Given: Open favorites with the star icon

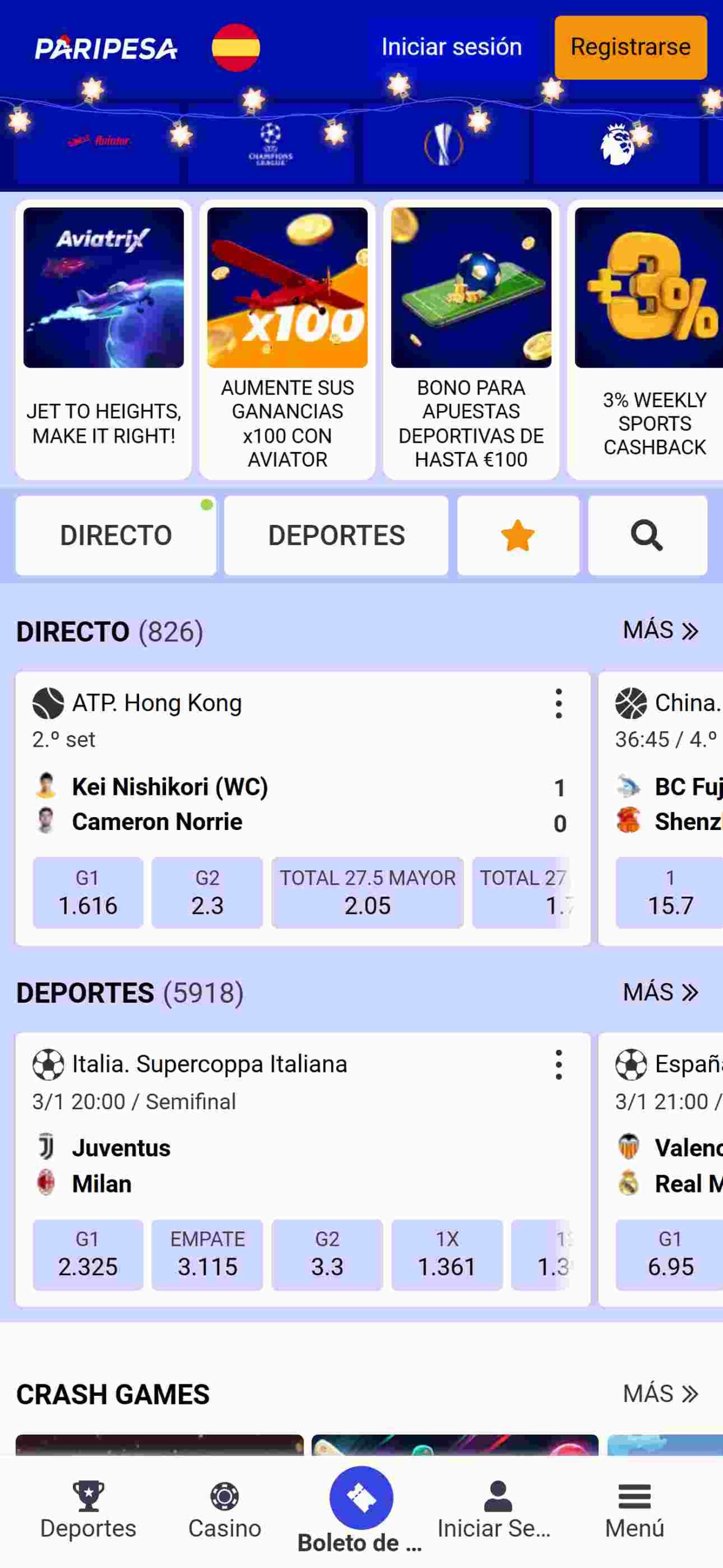Looking at the screenshot, I should coord(518,535).
